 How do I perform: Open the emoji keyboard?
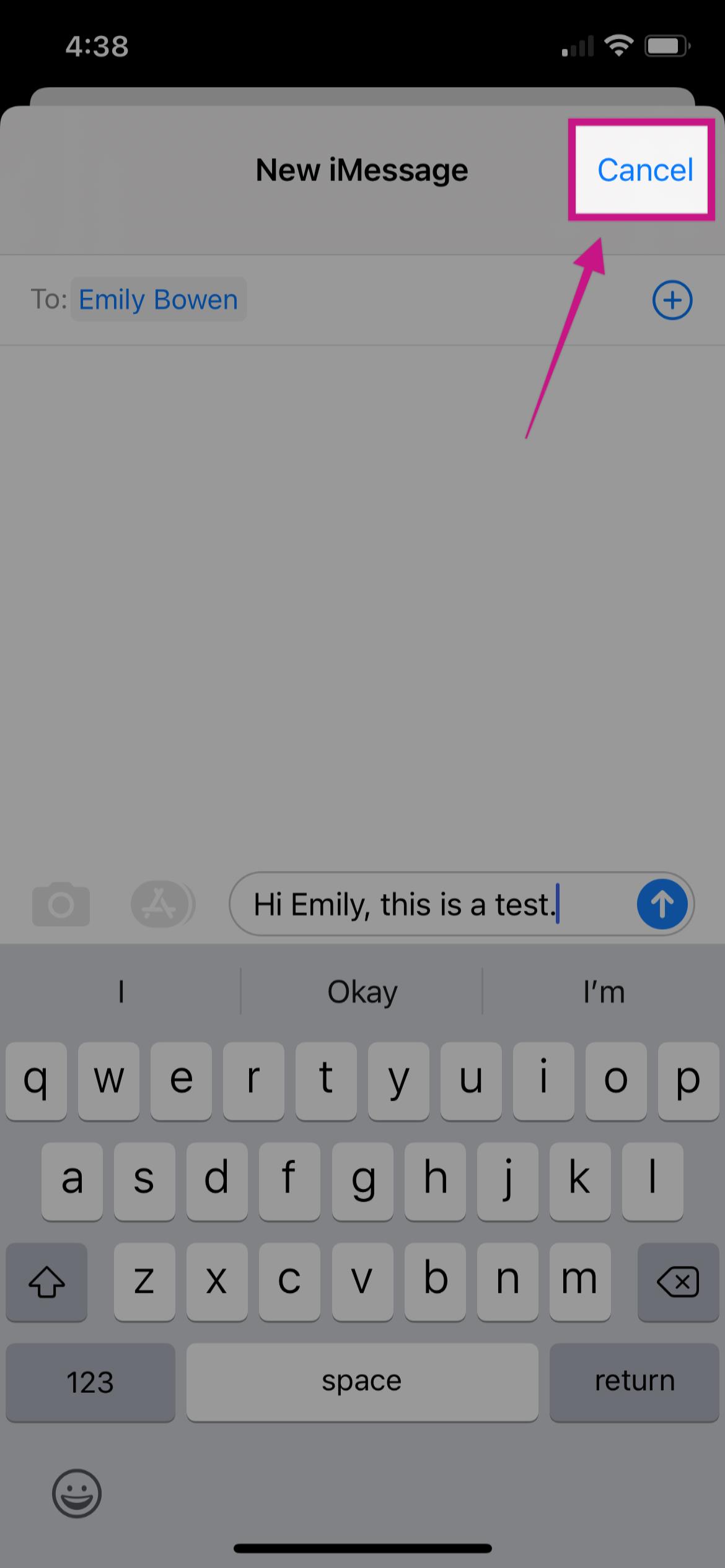pyautogui.click(x=77, y=1494)
